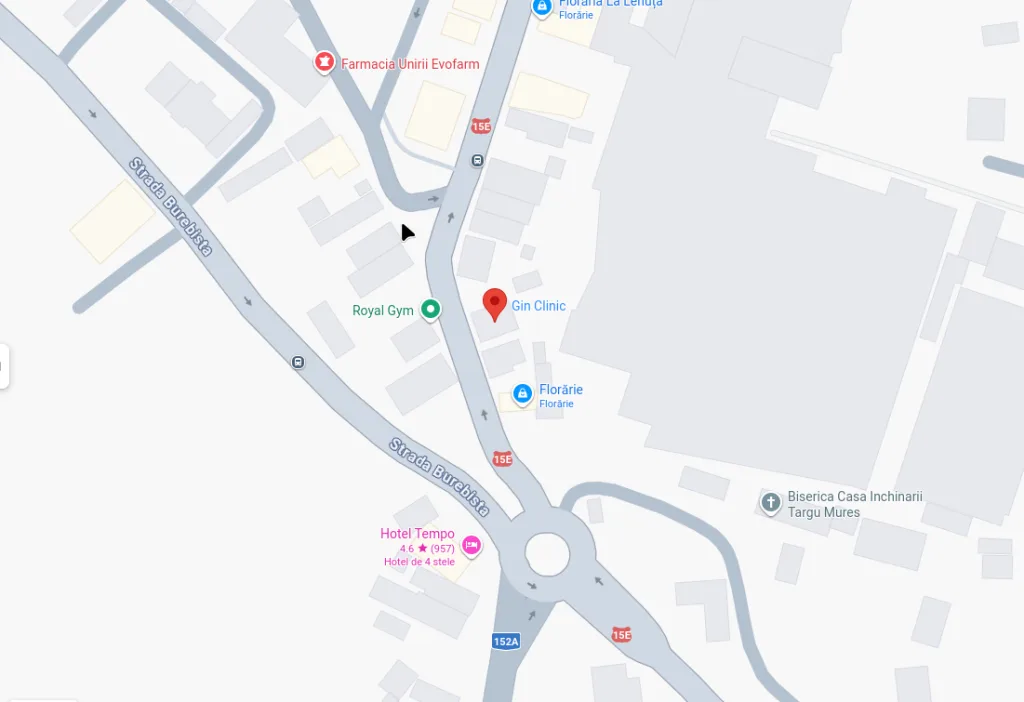1024x702 pixels.
Task: Select the Royal Gym map marker
Action: pyautogui.click(x=431, y=310)
